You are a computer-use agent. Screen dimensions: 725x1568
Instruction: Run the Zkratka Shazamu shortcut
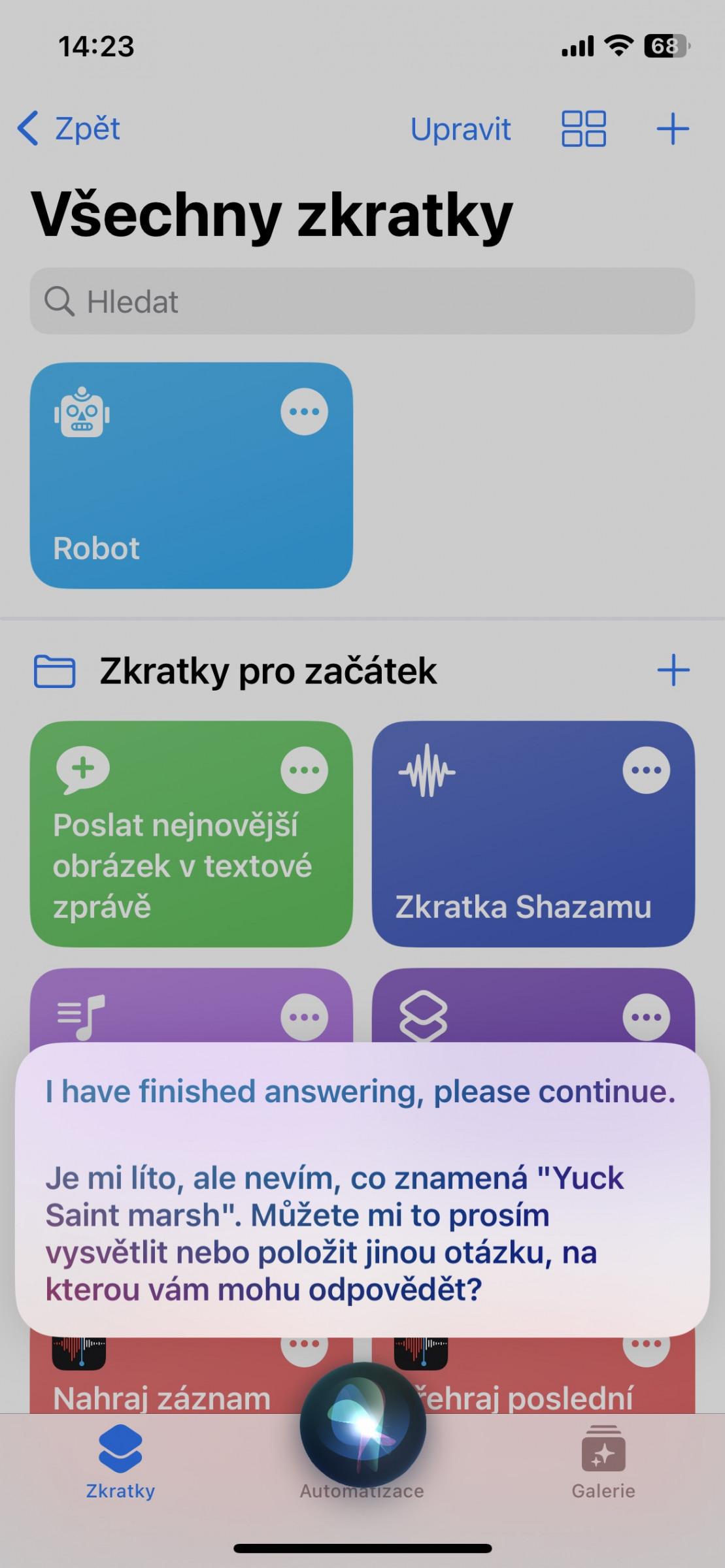pyautogui.click(x=533, y=834)
